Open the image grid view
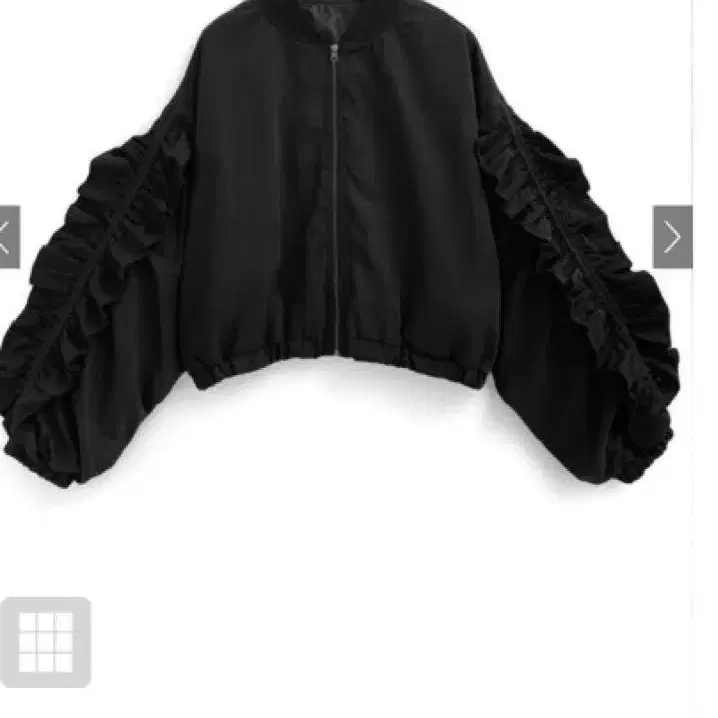The width and height of the screenshot is (718, 718). 46,642
